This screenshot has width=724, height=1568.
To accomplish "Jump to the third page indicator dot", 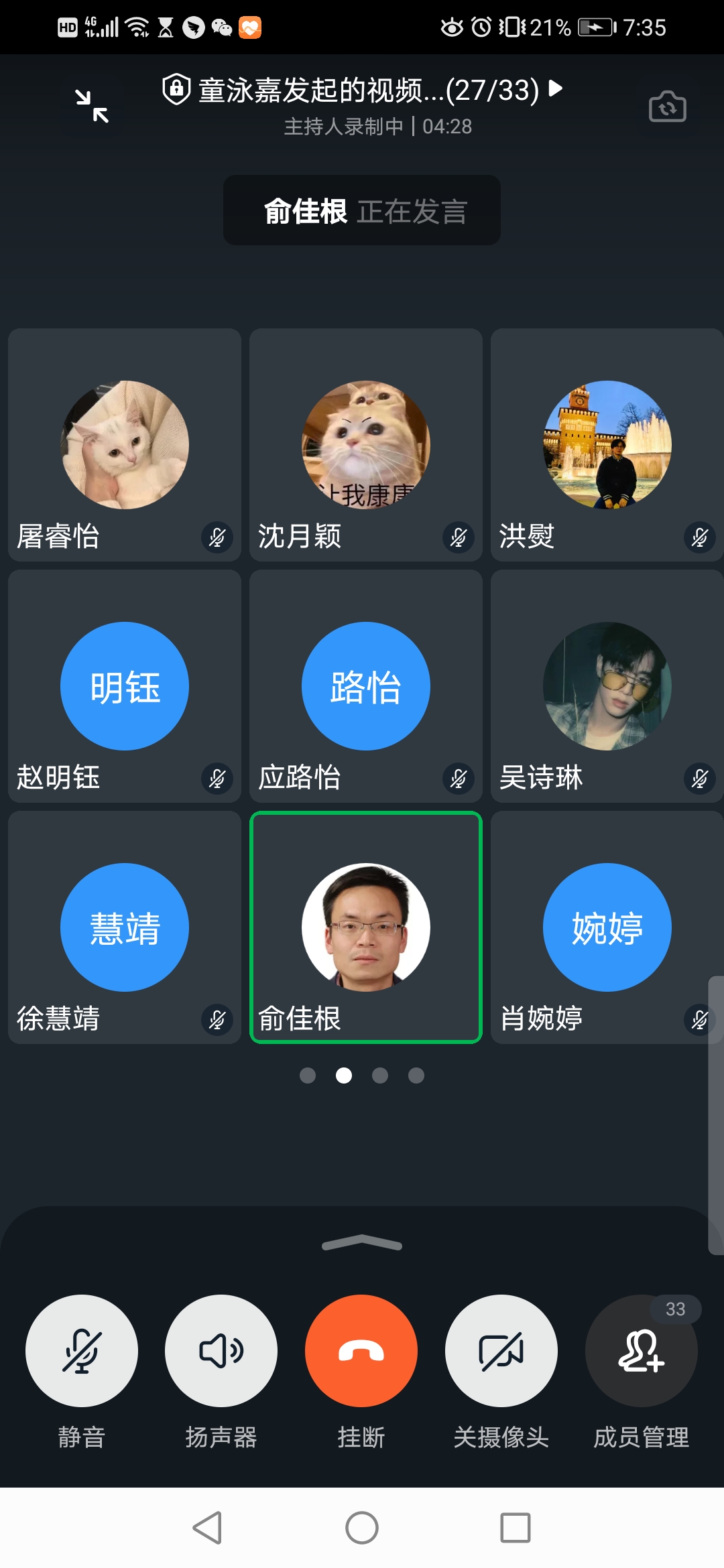I will coord(380,1075).
